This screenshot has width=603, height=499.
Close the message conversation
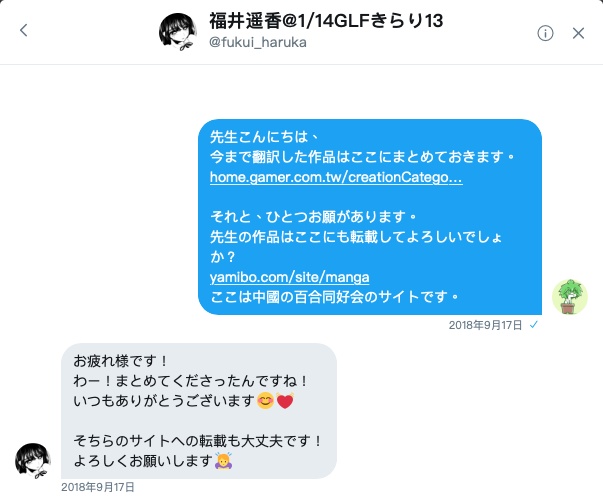[578, 32]
